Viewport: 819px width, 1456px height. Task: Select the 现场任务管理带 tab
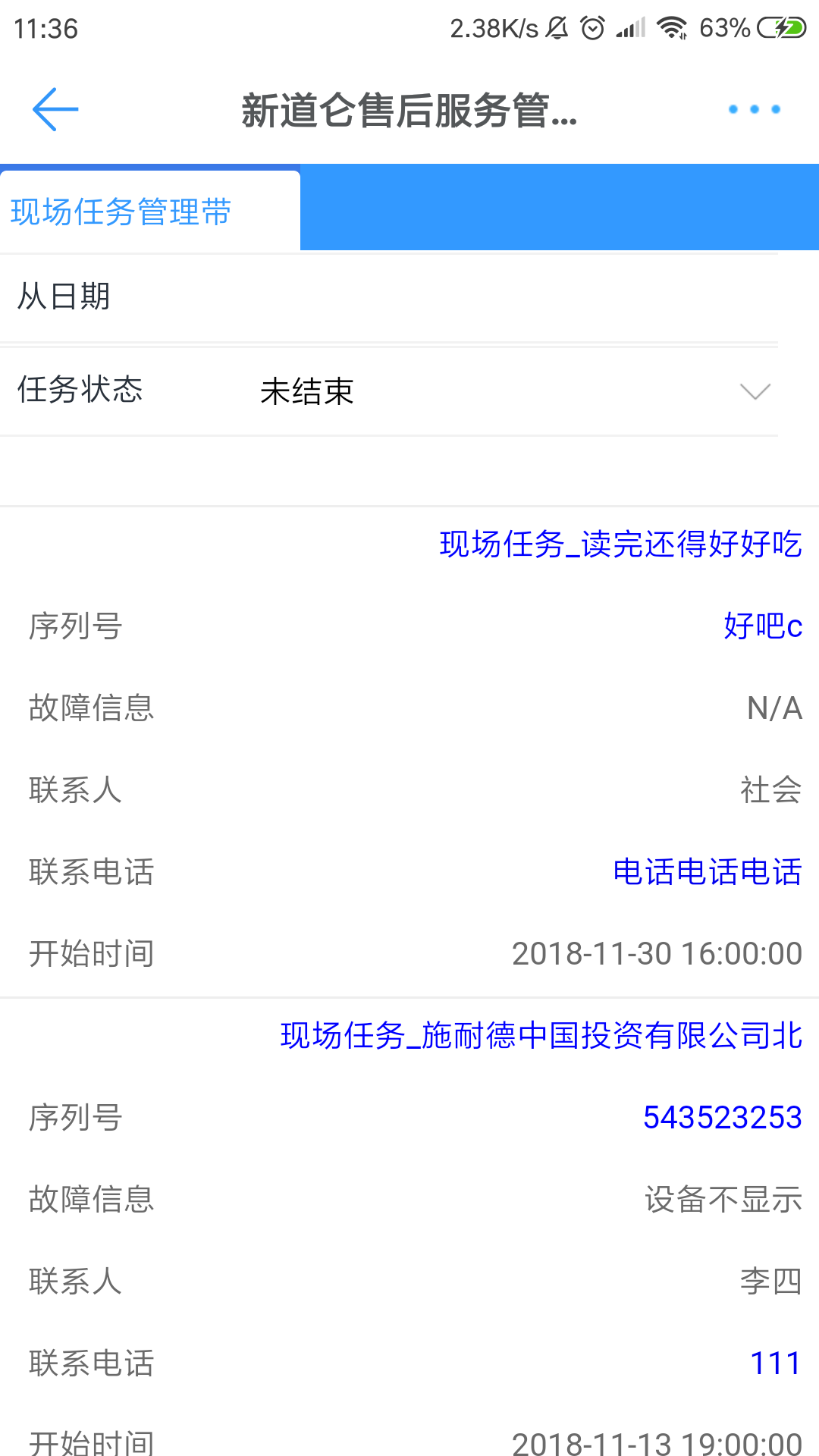[121, 212]
